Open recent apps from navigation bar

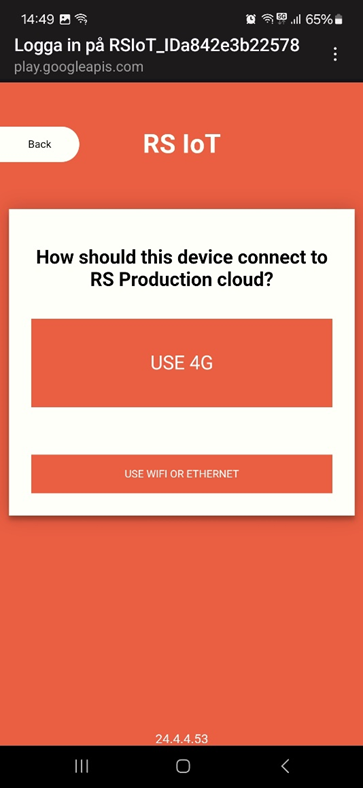point(81,766)
